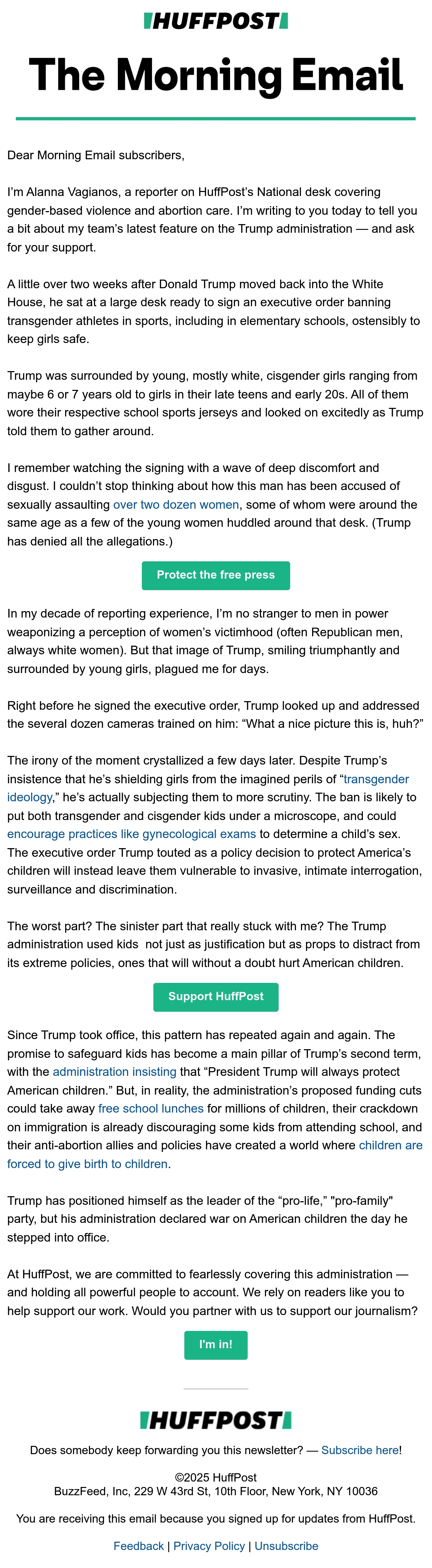Open "encourage practices like gynecological exams" link
Viewport: 432px width, 1568px height.
coord(131,834)
